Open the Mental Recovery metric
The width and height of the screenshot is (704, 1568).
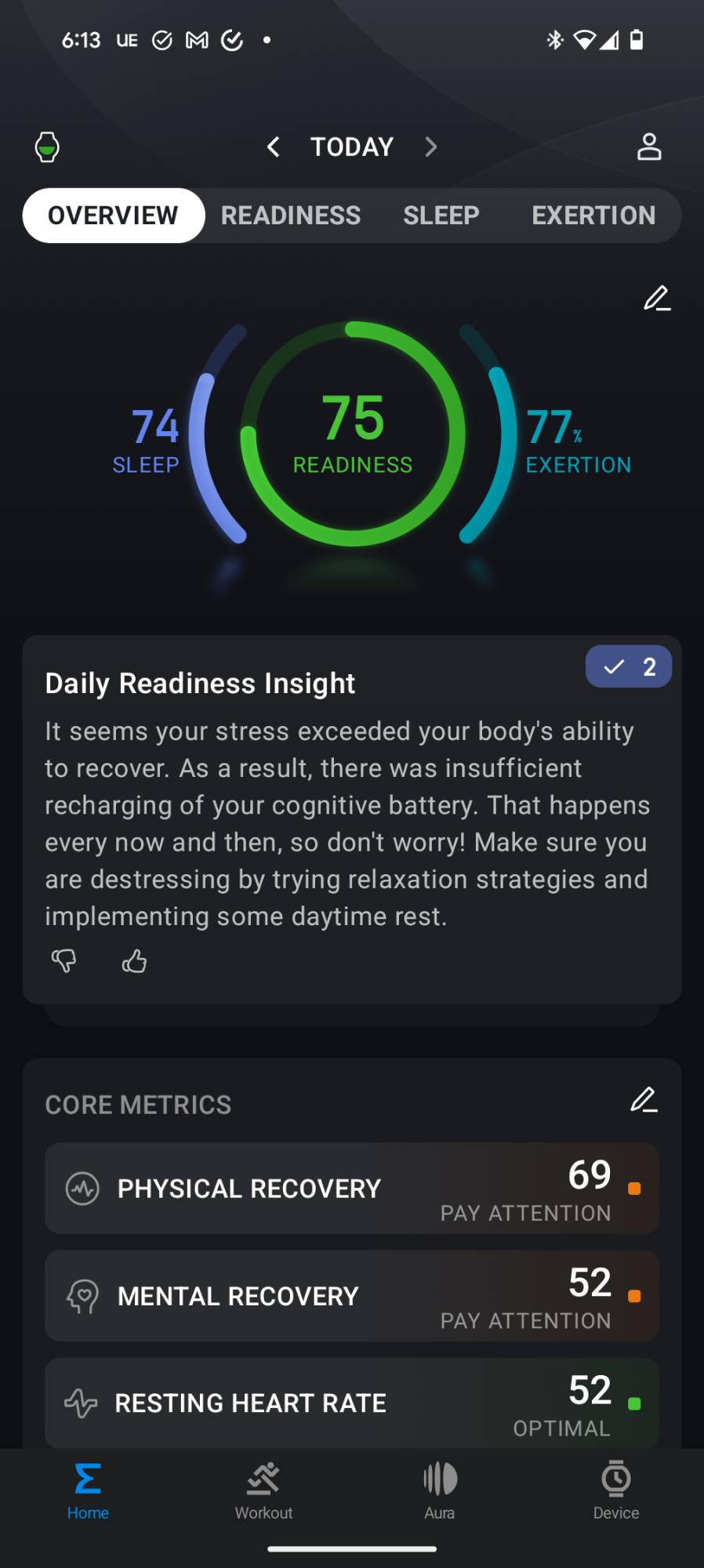[352, 1296]
